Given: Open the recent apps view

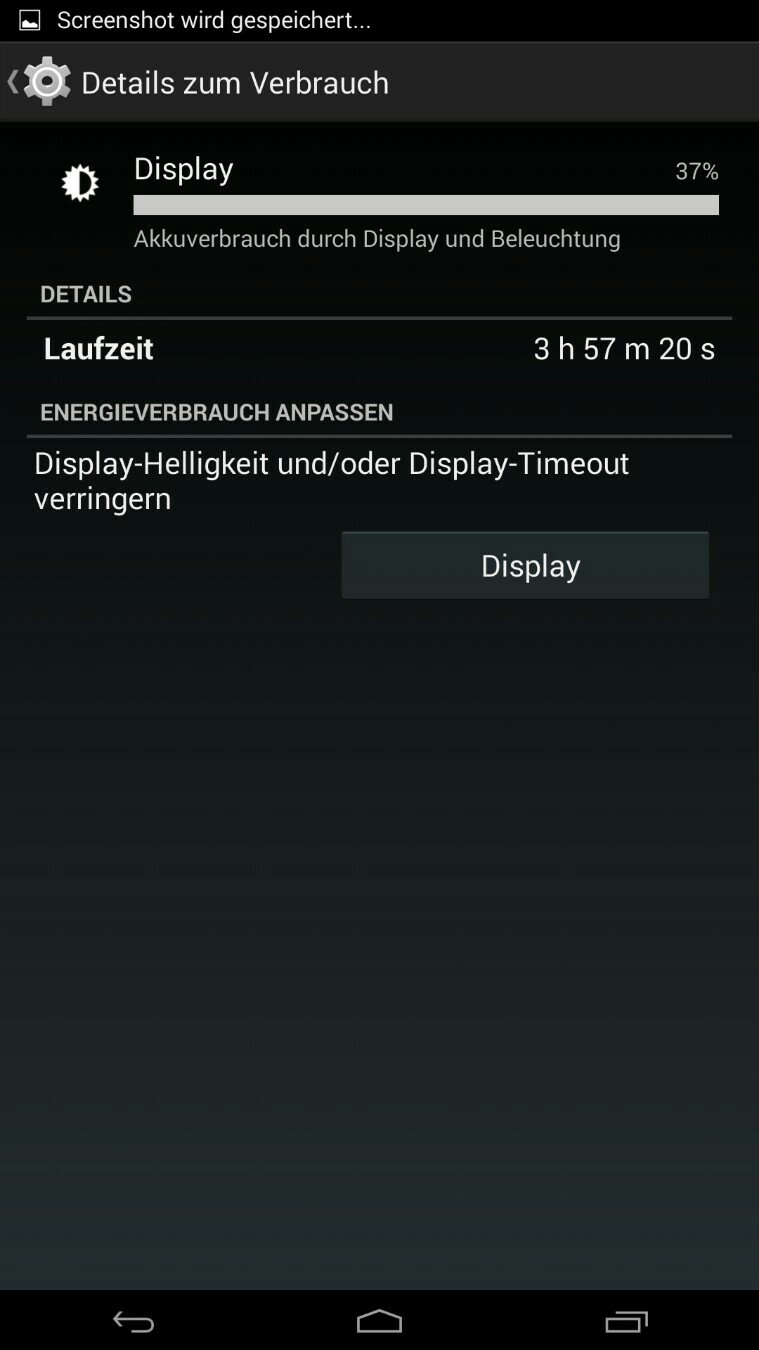Looking at the screenshot, I should 626,1321.
